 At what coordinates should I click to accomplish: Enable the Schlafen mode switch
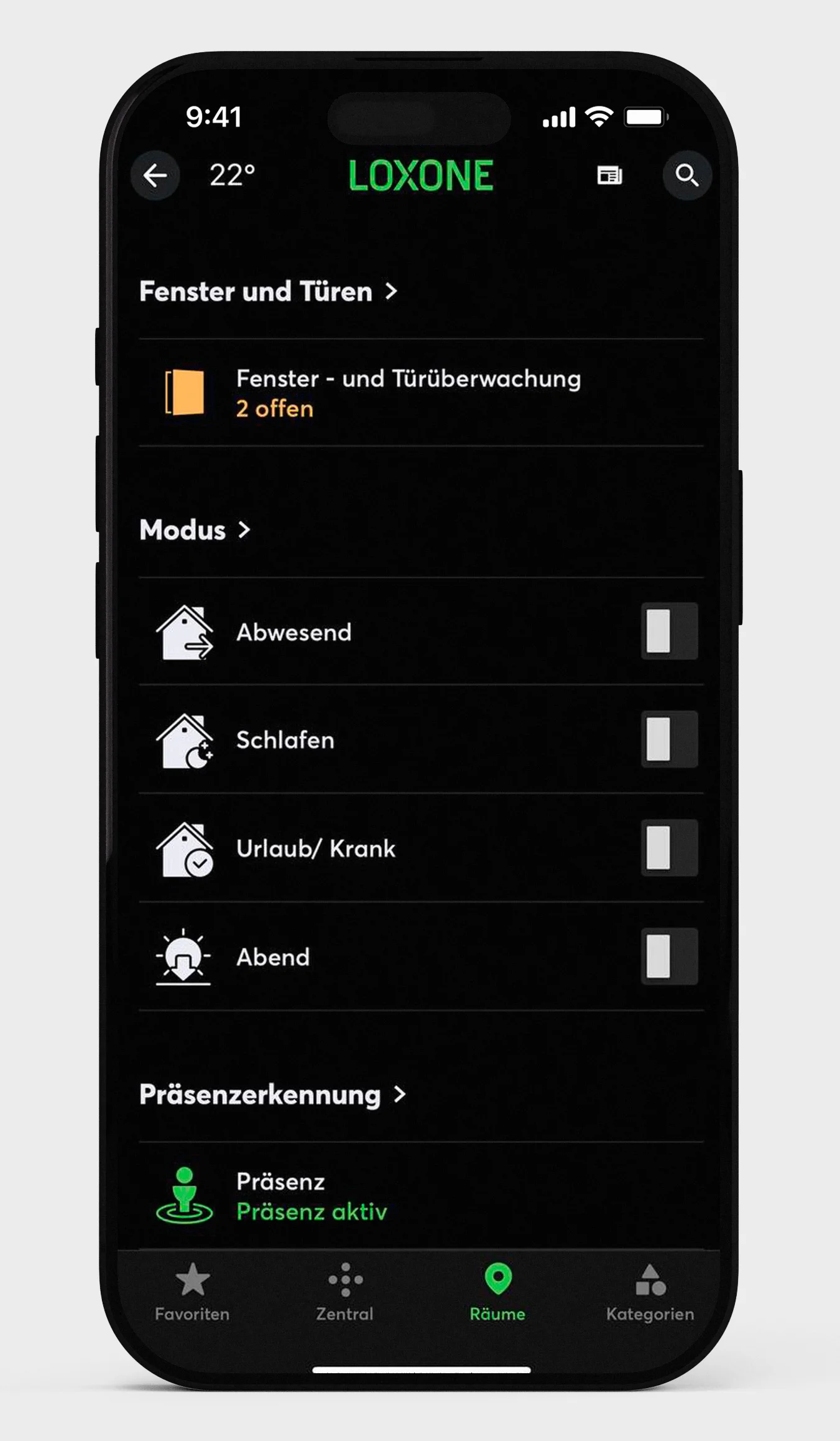669,739
